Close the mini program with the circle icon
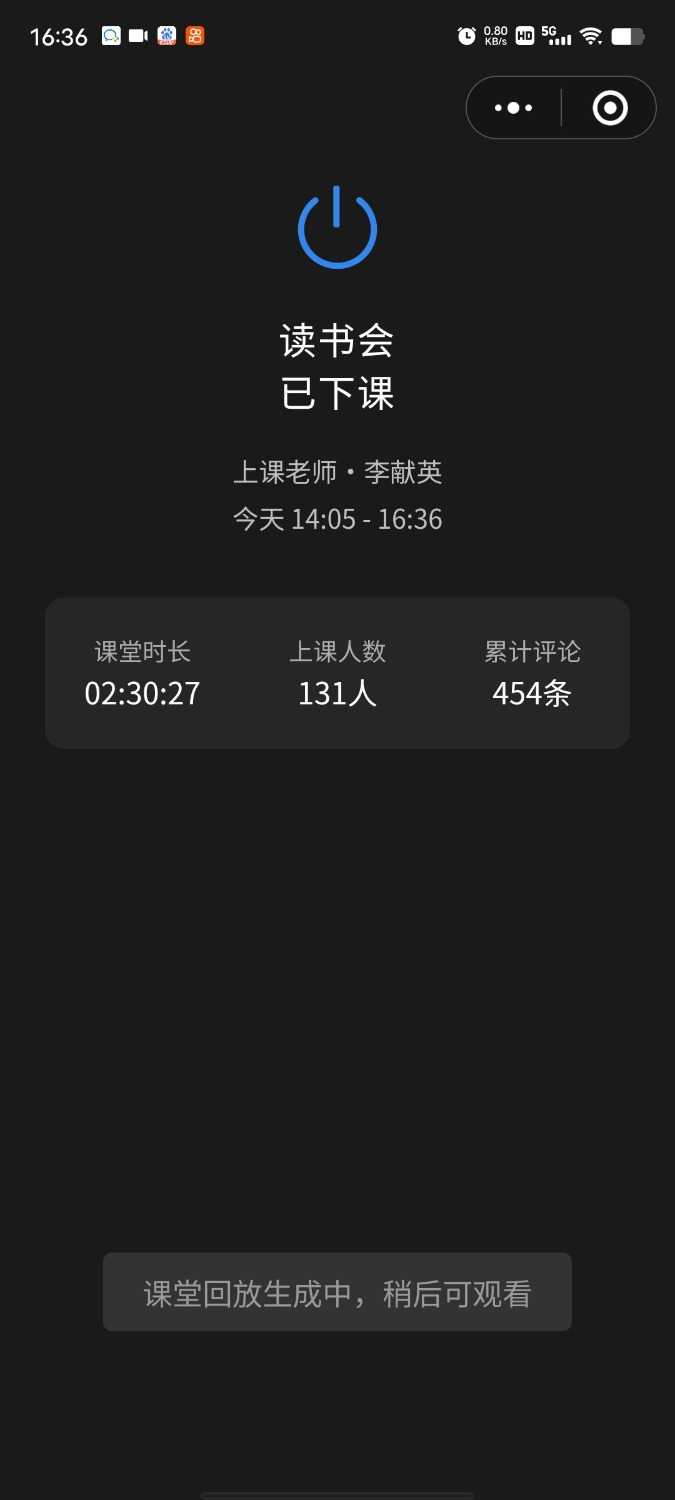 point(609,108)
